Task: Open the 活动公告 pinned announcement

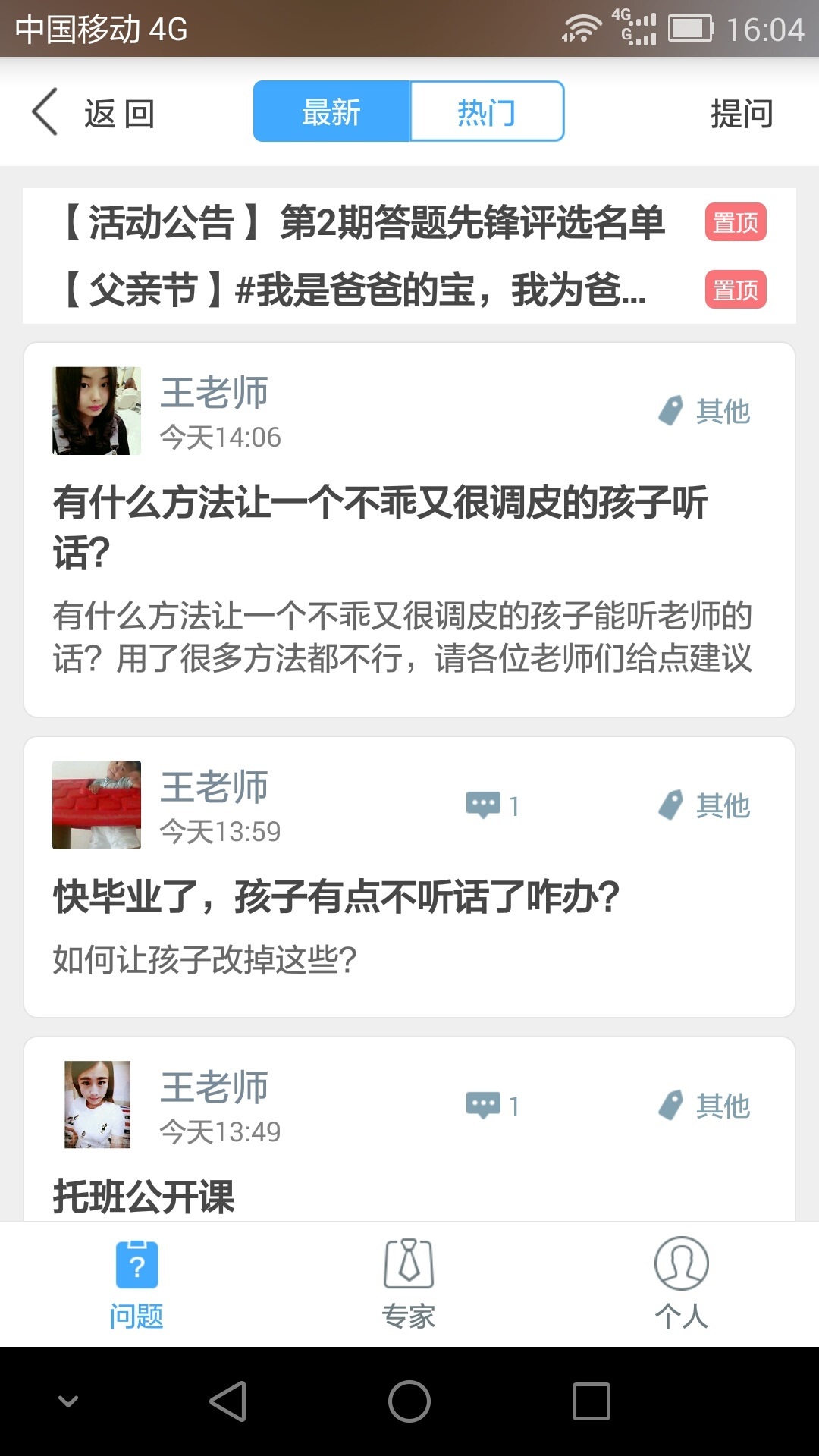Action: point(362,223)
